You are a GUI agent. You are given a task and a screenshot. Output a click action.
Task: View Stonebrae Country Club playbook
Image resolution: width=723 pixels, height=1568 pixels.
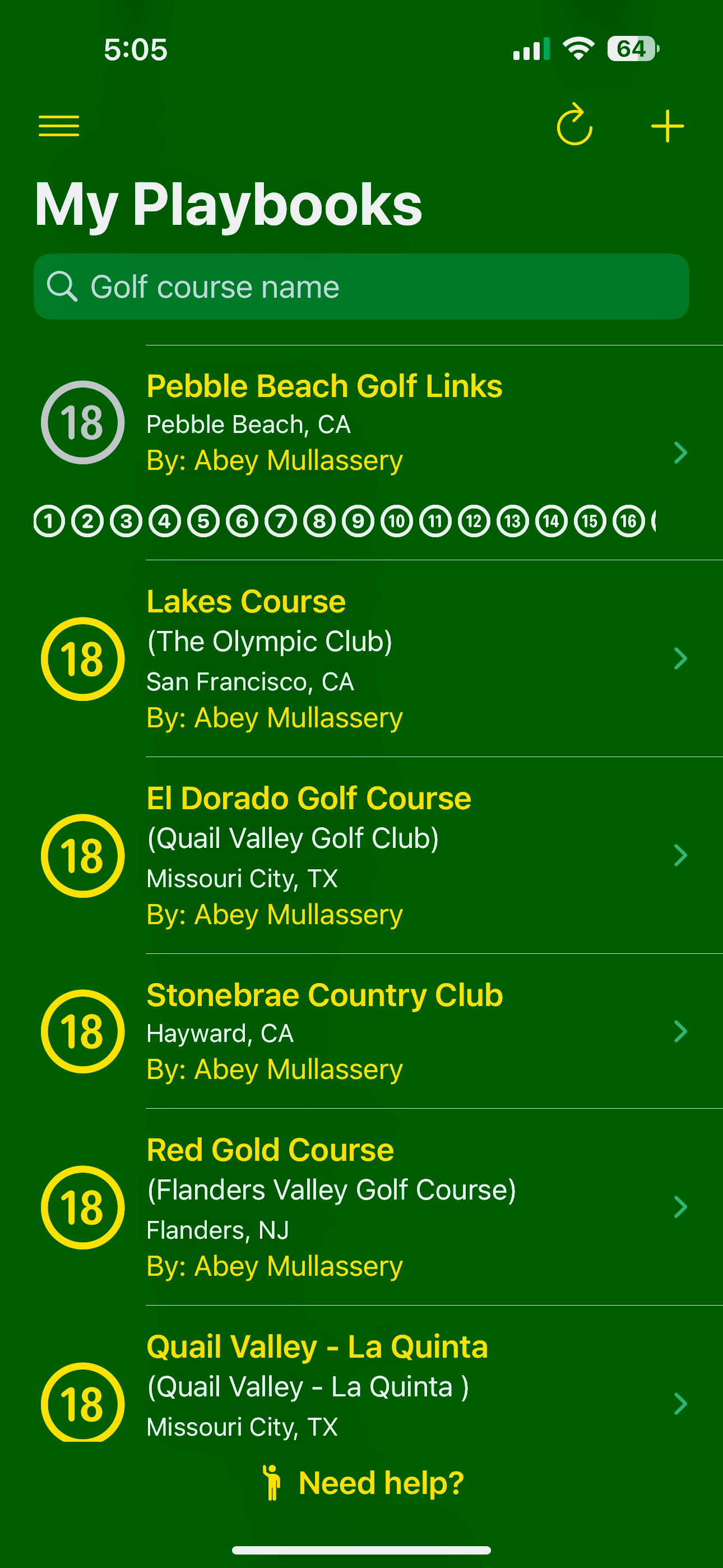[361, 1031]
